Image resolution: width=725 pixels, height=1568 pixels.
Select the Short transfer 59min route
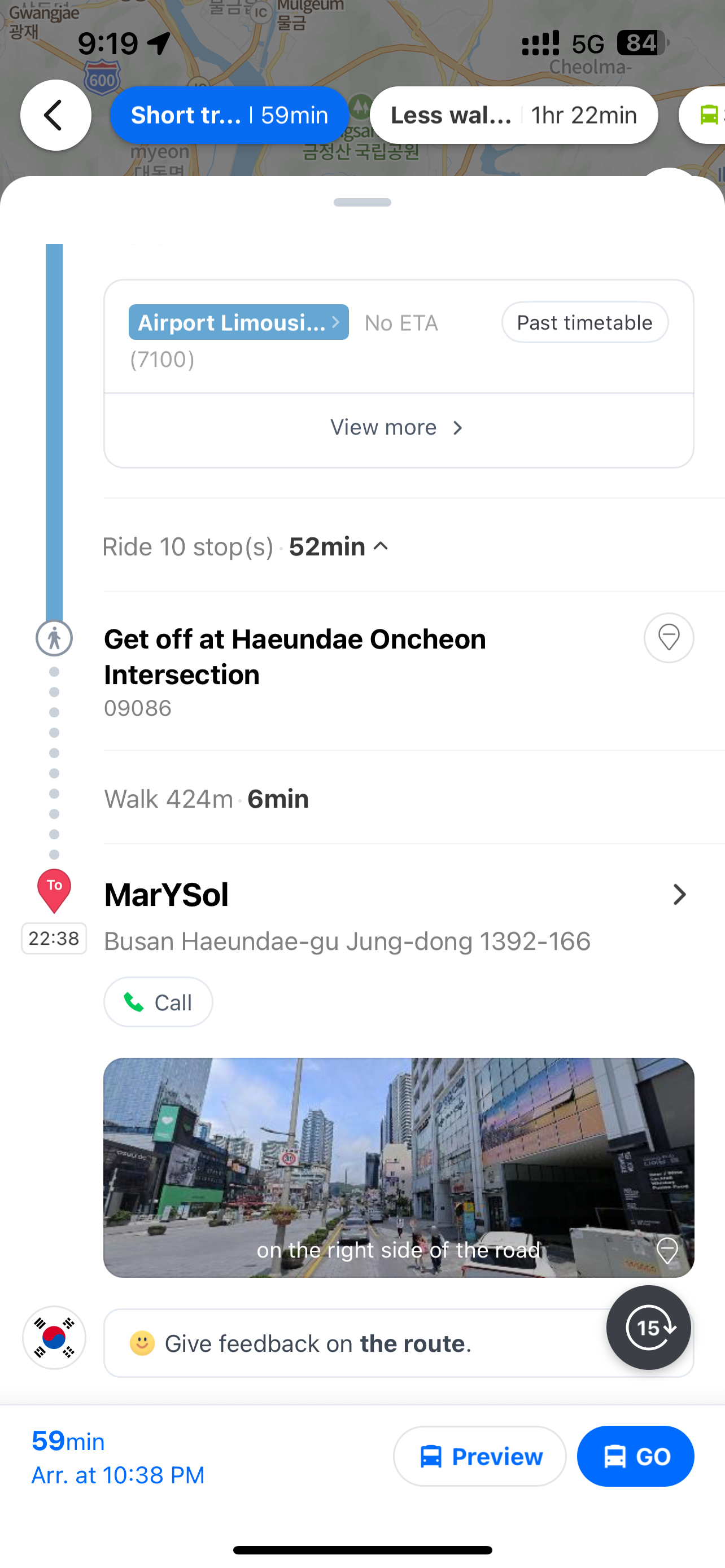pyautogui.click(x=229, y=115)
